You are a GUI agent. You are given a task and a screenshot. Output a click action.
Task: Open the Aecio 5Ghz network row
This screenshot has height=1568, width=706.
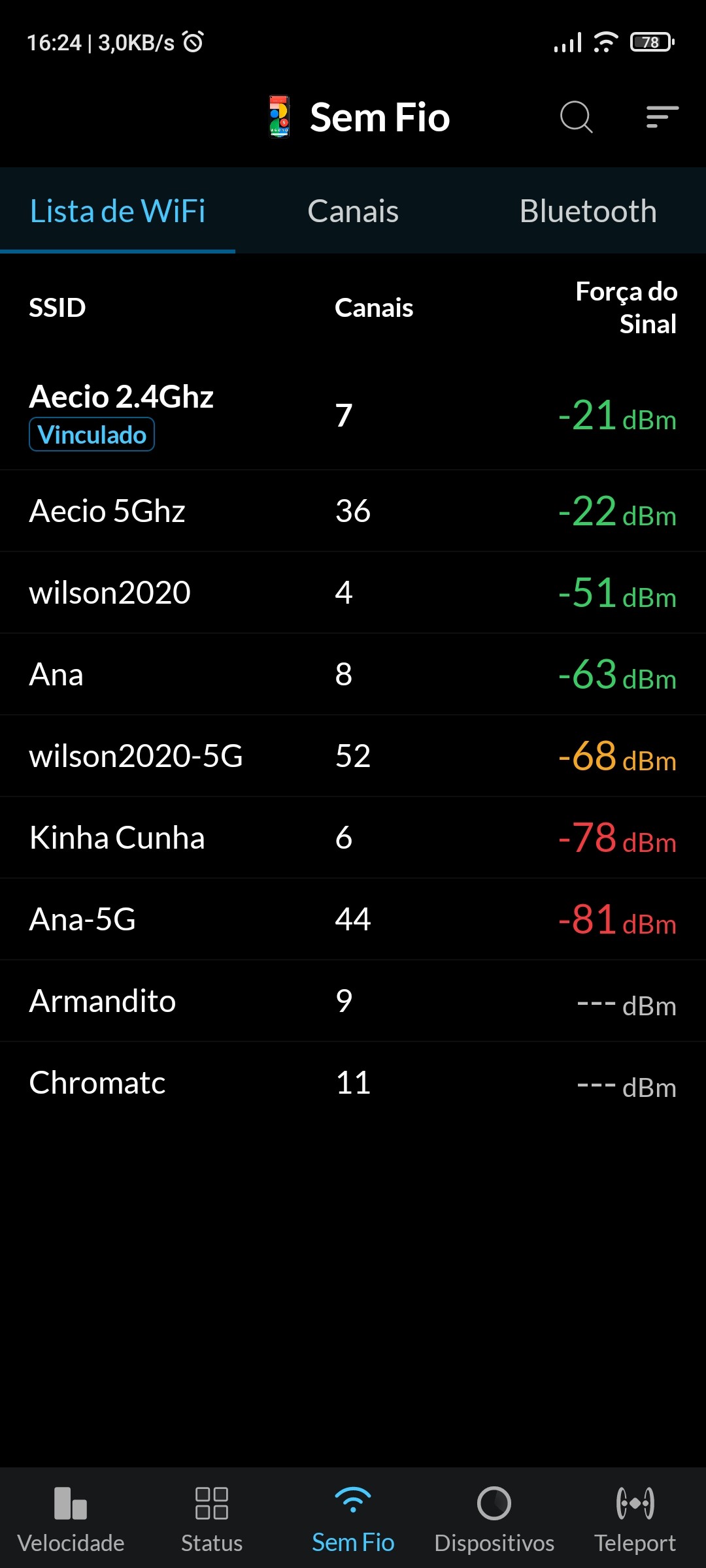pyautogui.click(x=353, y=511)
